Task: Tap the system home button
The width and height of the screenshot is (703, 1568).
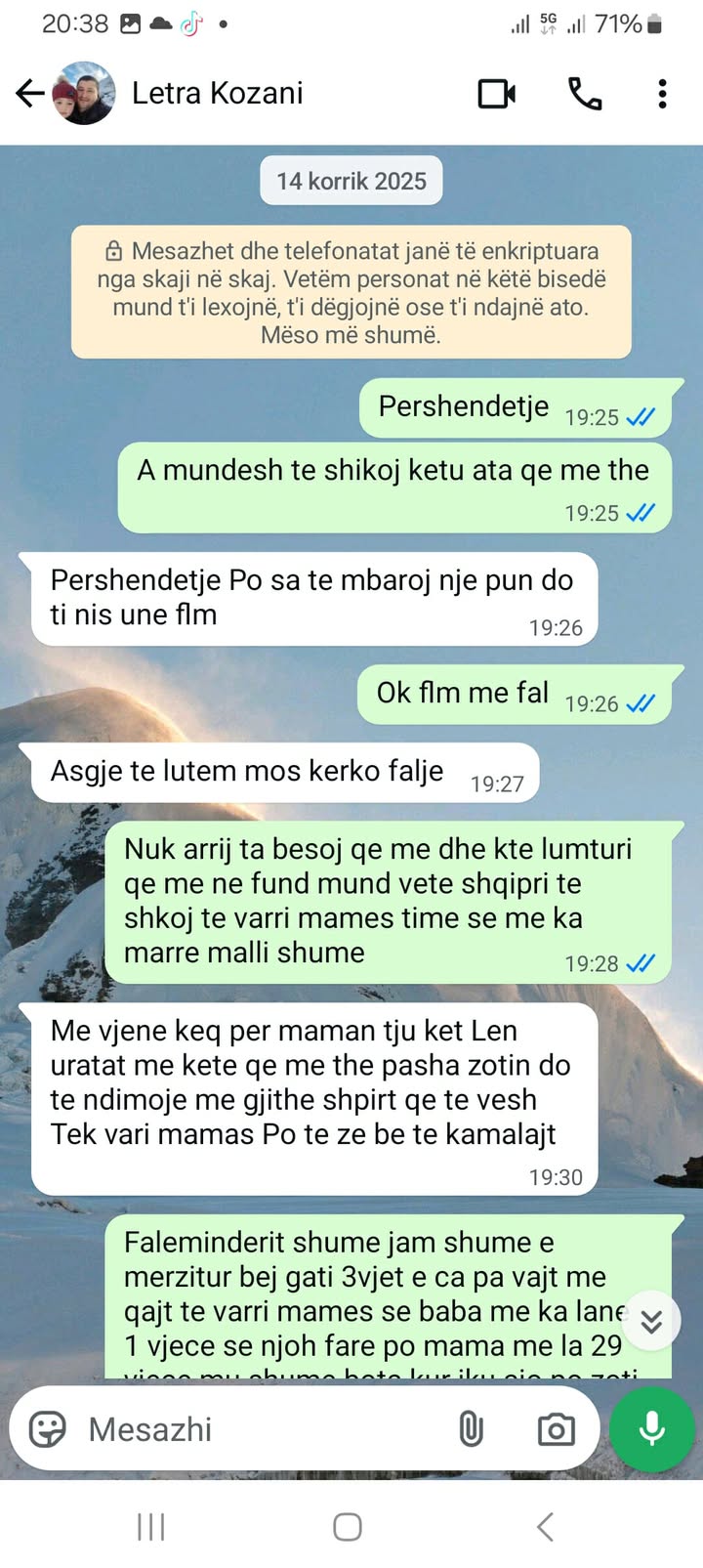Action: click(348, 1526)
